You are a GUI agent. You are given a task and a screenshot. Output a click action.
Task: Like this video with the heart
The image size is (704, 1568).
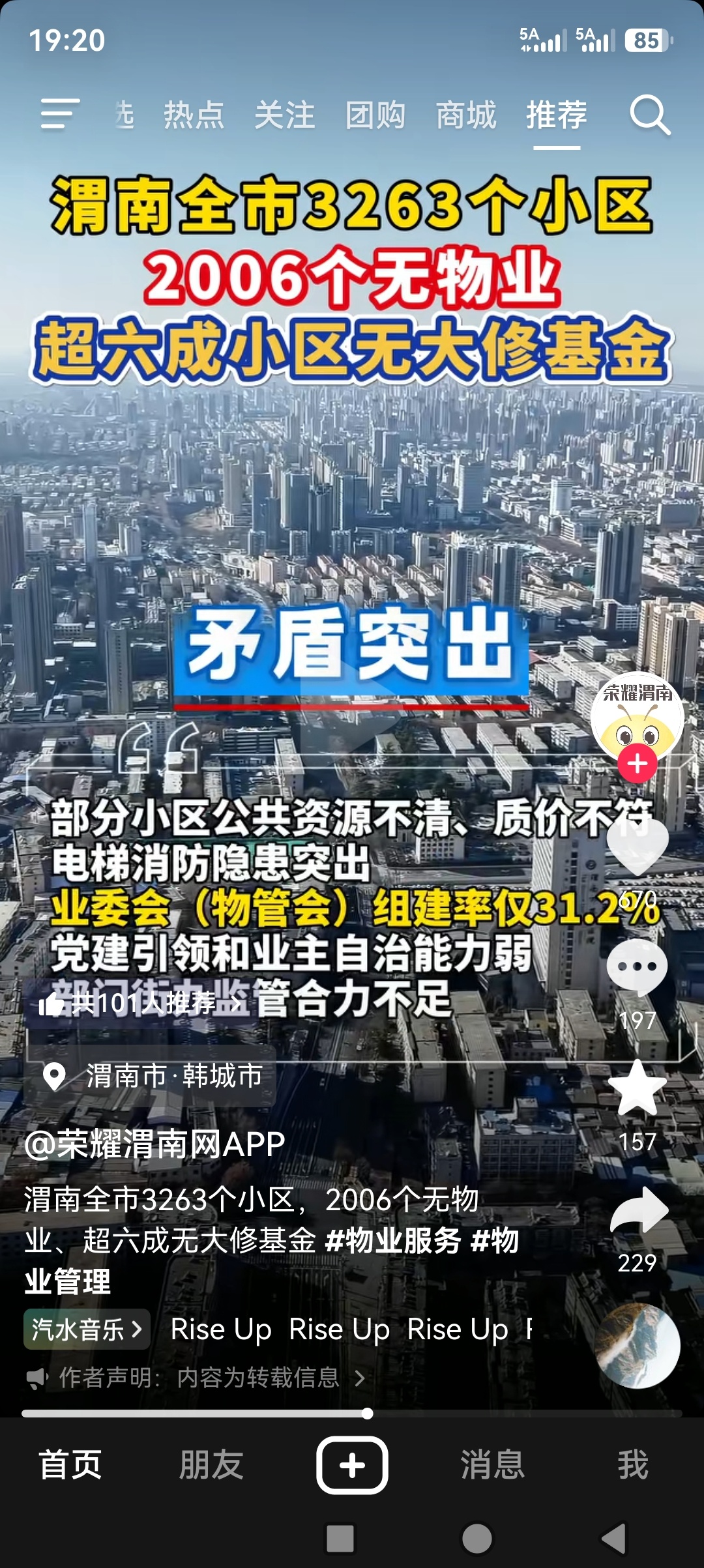638,846
